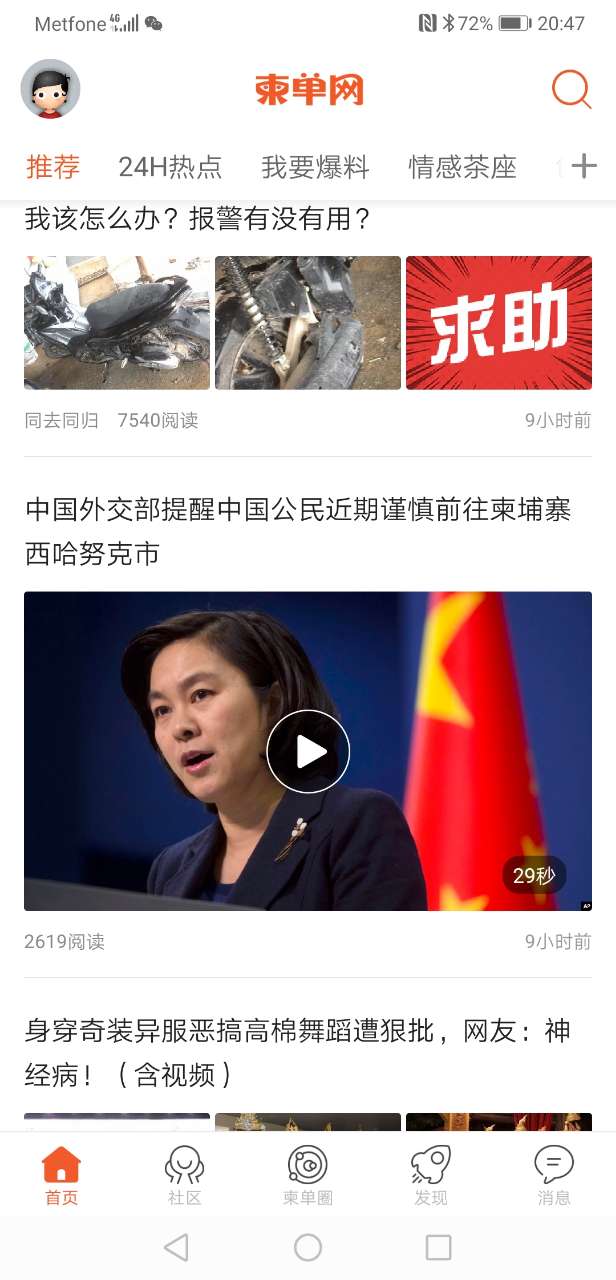Tap the plus icon to add channels
Image resolution: width=616 pixels, height=1280 pixels.
coord(584,166)
